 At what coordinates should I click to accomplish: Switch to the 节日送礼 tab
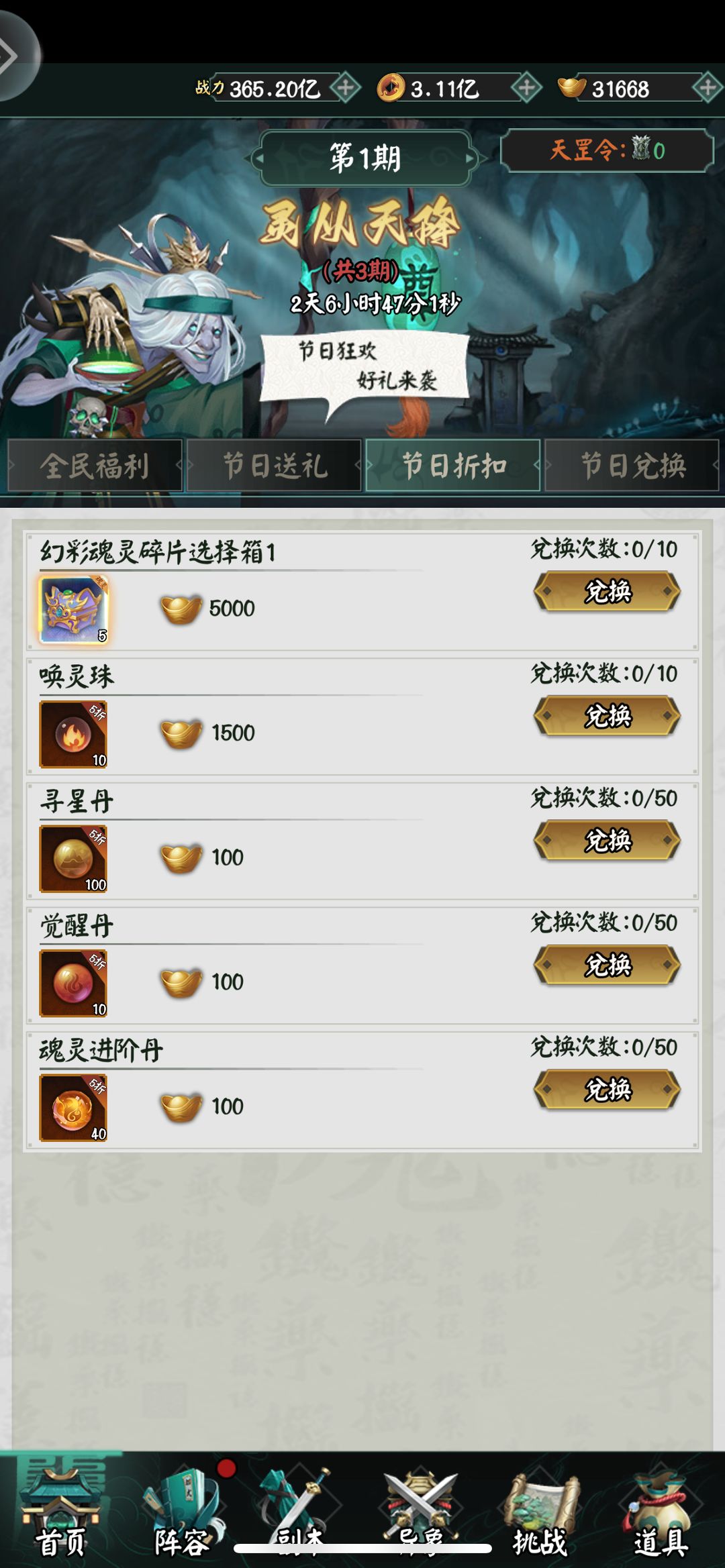click(275, 466)
